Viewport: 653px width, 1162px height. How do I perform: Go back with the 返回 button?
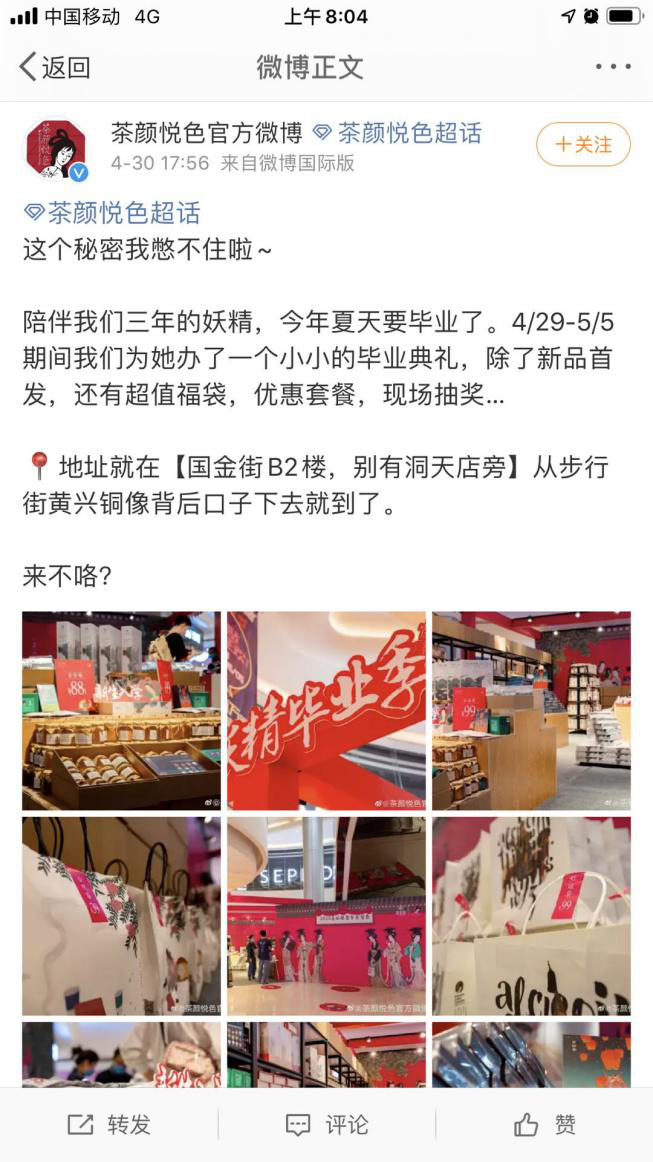(55, 67)
